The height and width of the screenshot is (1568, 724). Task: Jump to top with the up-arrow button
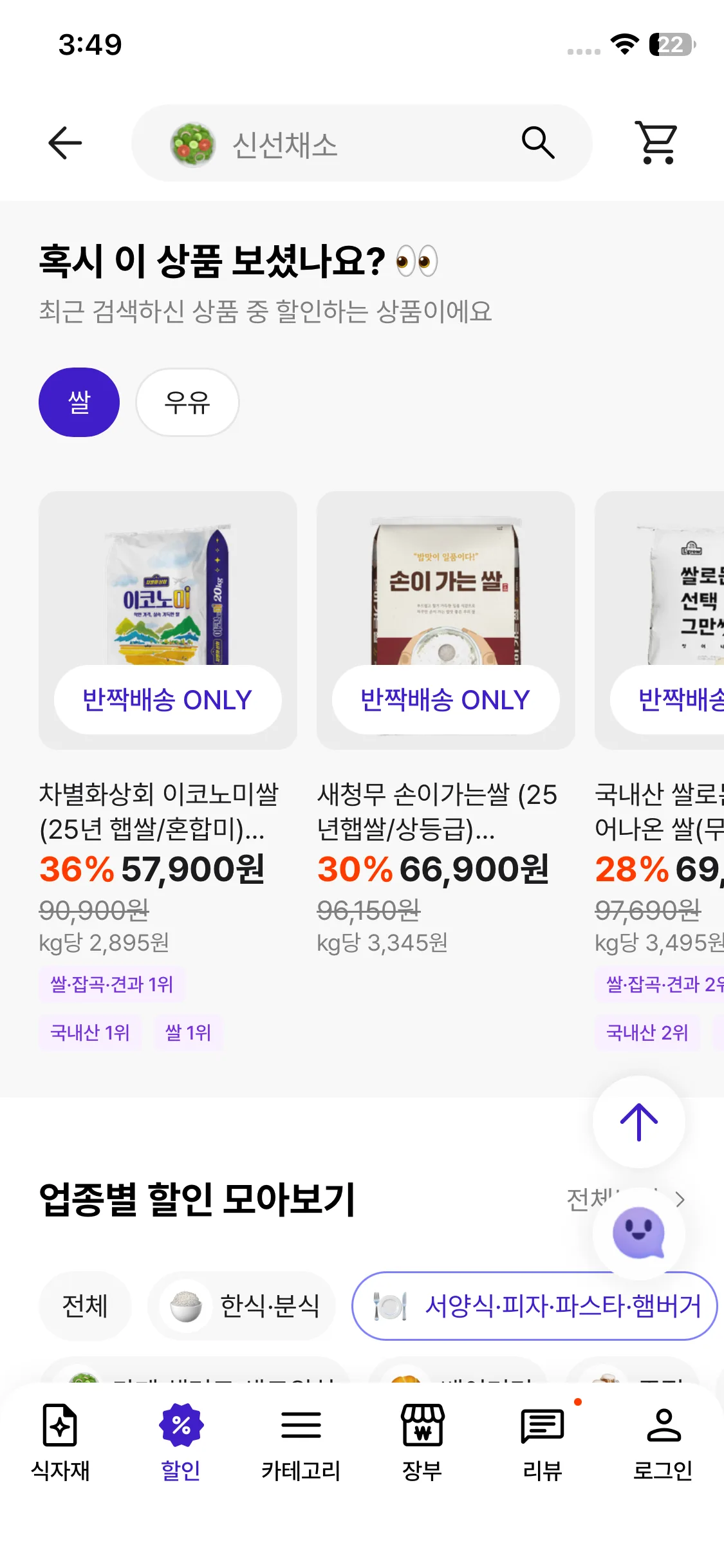click(x=638, y=1121)
